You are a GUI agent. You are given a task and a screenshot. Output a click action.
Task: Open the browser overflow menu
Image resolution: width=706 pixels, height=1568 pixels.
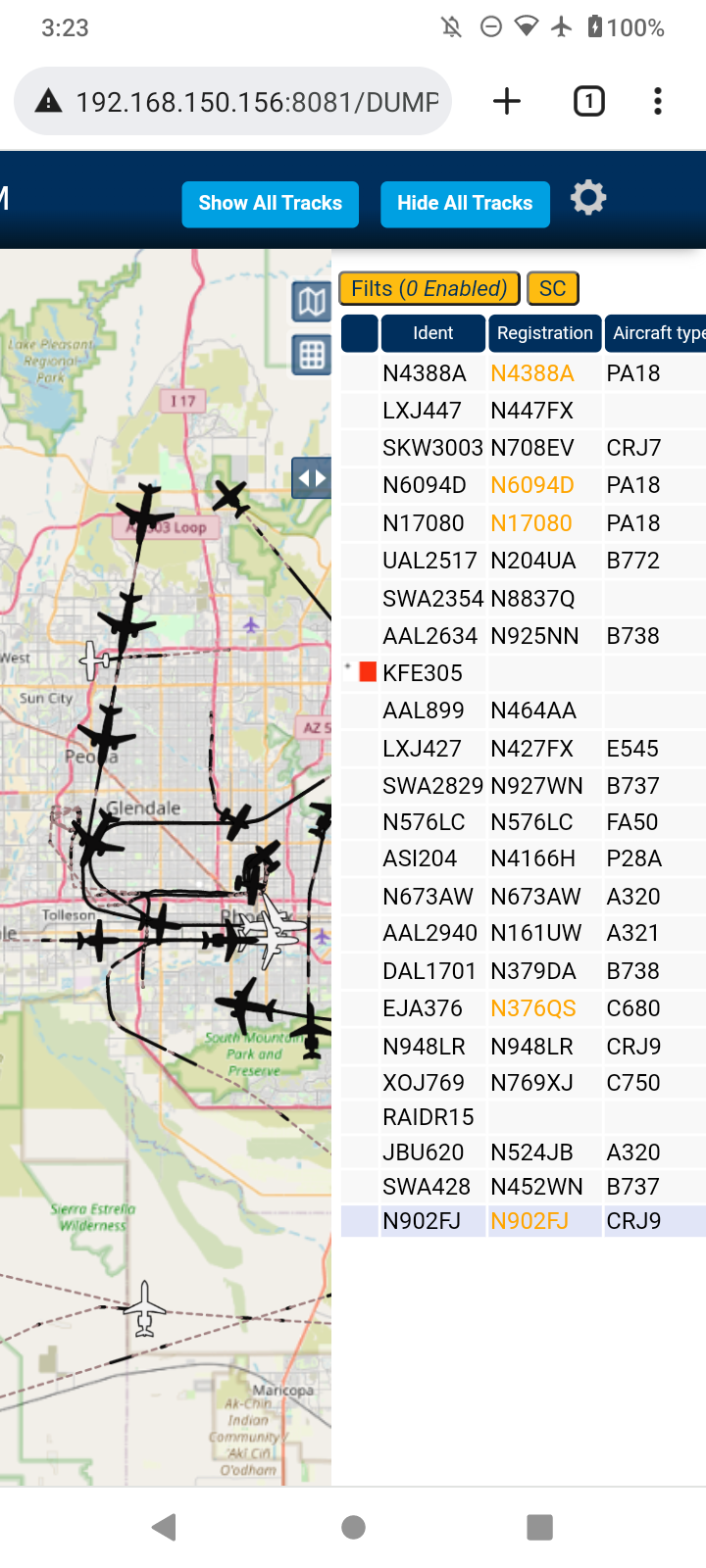point(658,101)
